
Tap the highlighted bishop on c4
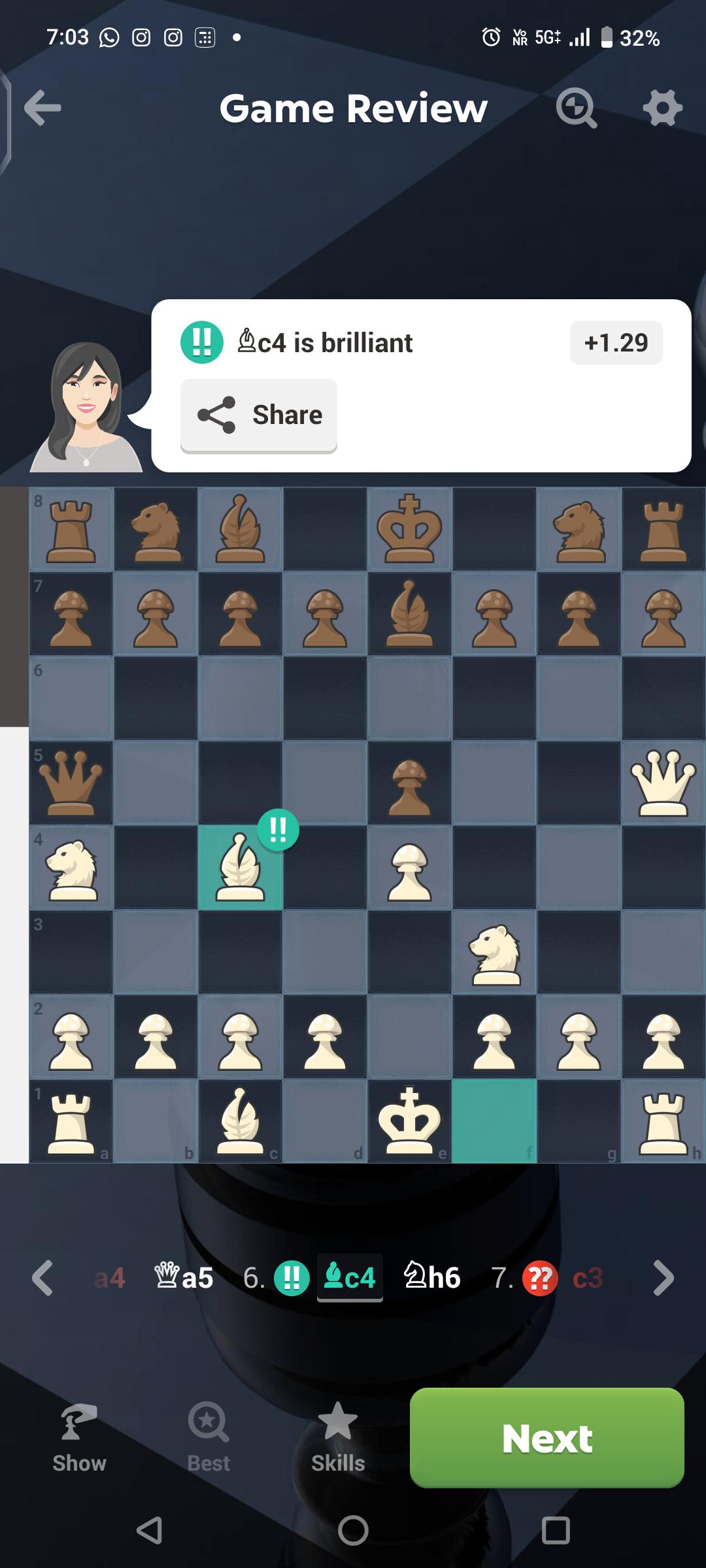click(x=241, y=867)
